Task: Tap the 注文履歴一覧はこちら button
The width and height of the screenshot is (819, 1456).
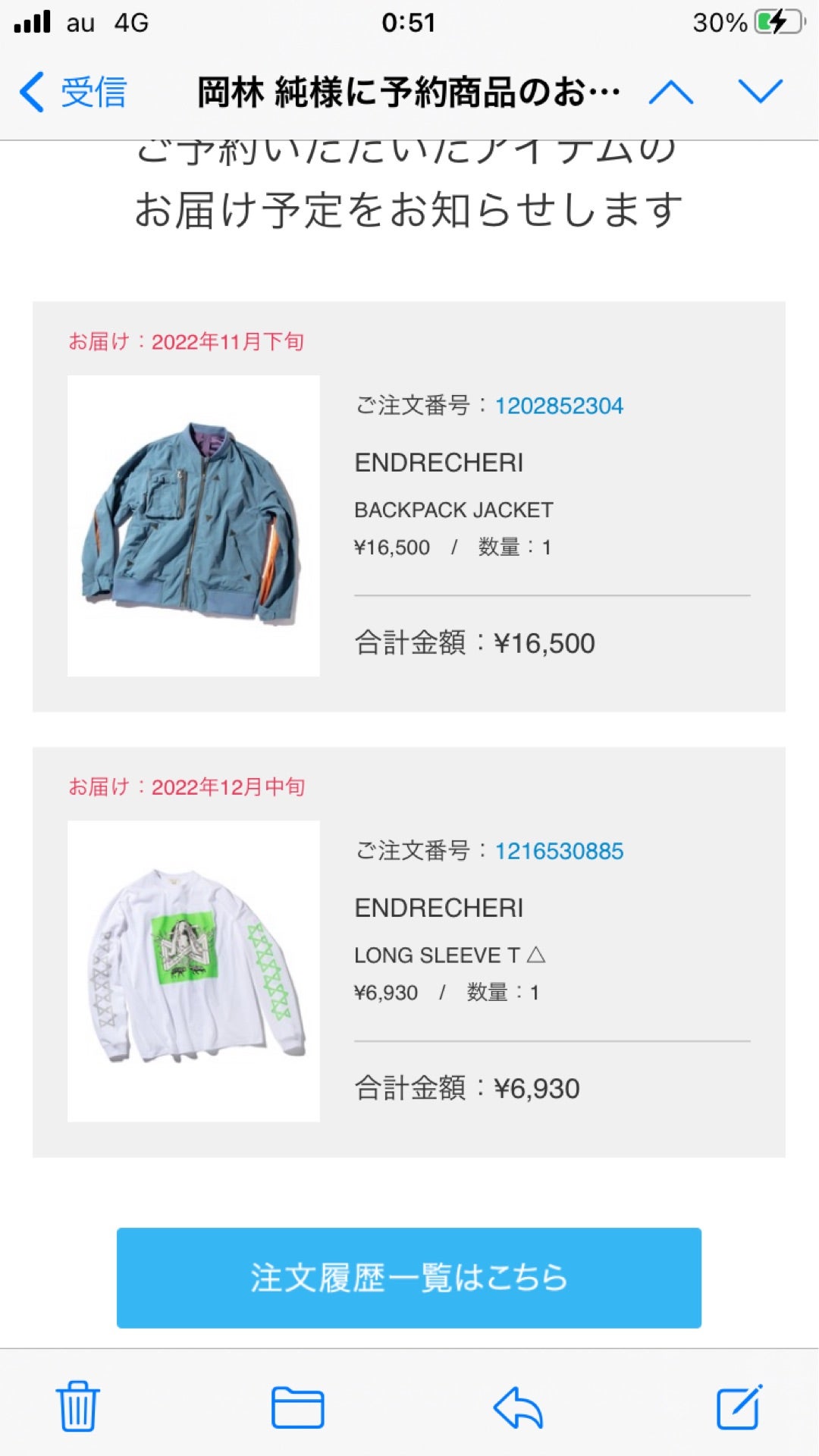Action: [x=409, y=1278]
